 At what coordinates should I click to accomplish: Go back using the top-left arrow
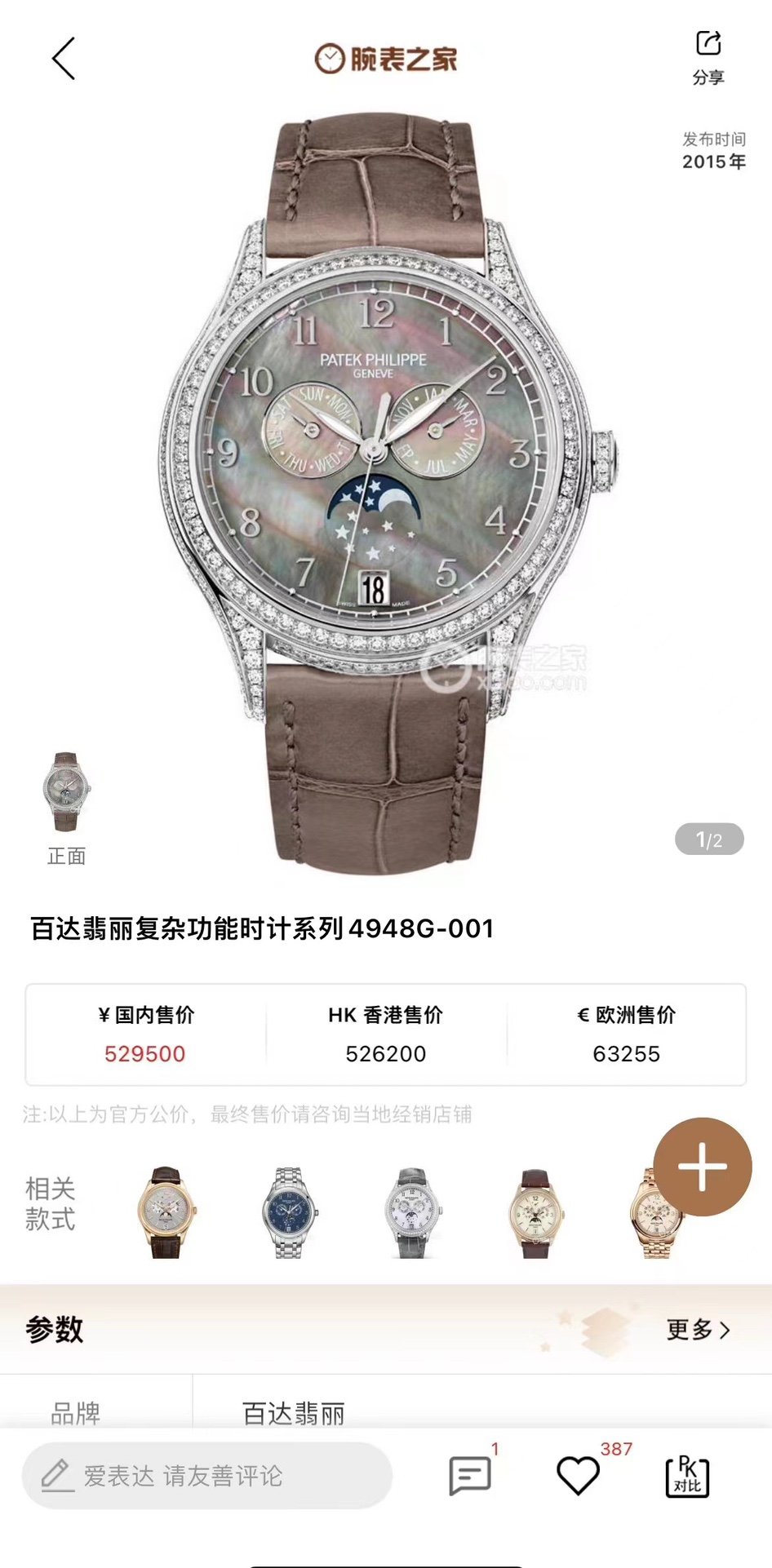[x=63, y=59]
